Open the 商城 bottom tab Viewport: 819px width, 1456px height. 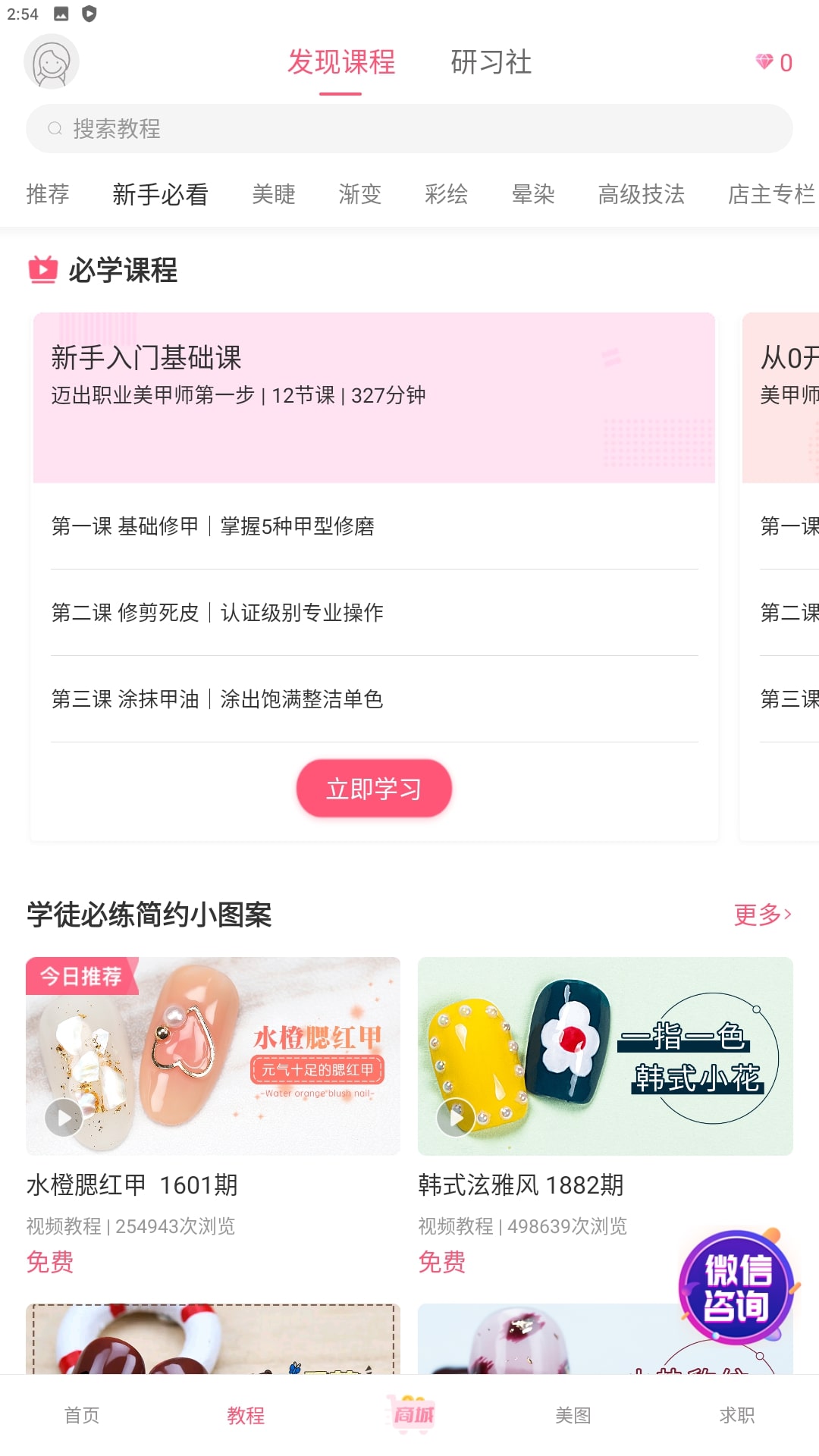tap(410, 1415)
